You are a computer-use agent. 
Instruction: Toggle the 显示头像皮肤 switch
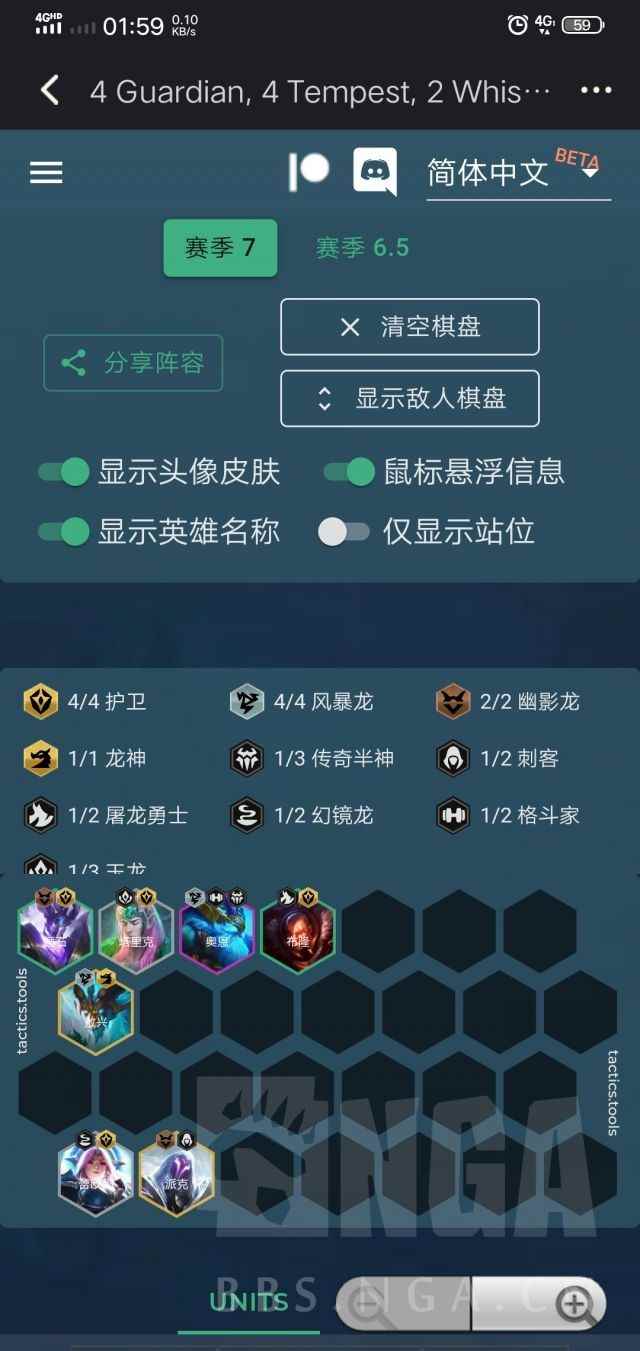click(x=65, y=472)
